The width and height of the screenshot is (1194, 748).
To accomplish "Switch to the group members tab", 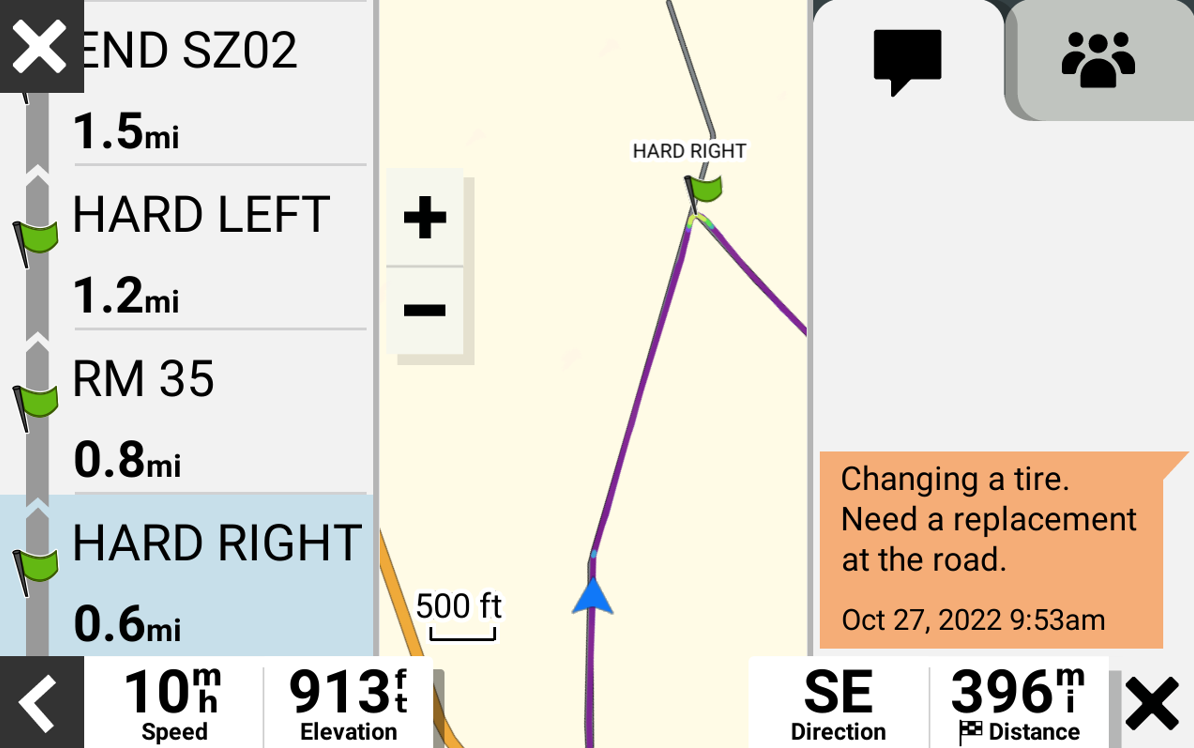I will point(1098,60).
